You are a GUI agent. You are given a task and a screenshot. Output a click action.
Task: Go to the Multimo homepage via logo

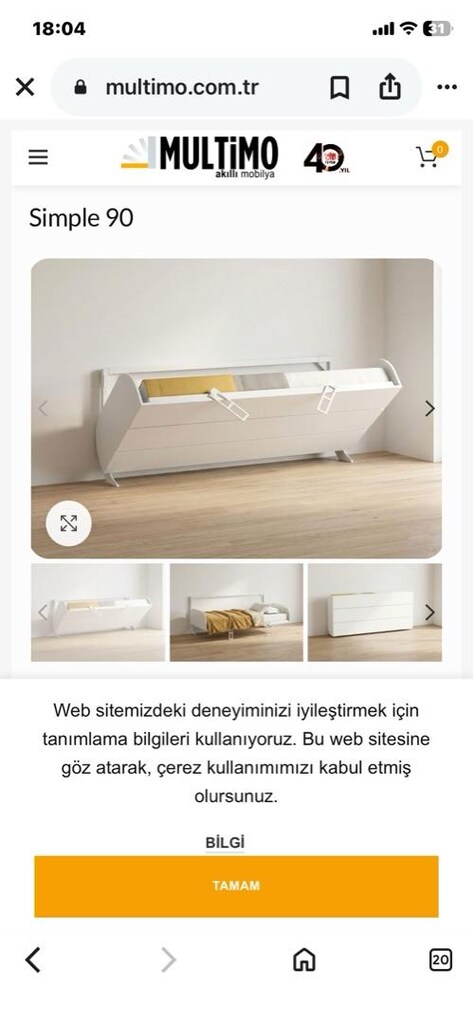point(200,157)
